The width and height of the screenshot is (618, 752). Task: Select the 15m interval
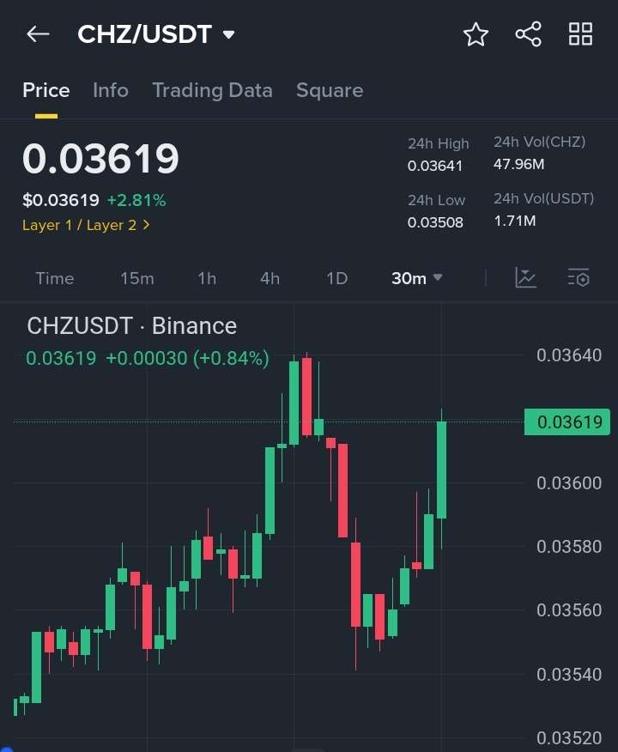tap(137, 278)
